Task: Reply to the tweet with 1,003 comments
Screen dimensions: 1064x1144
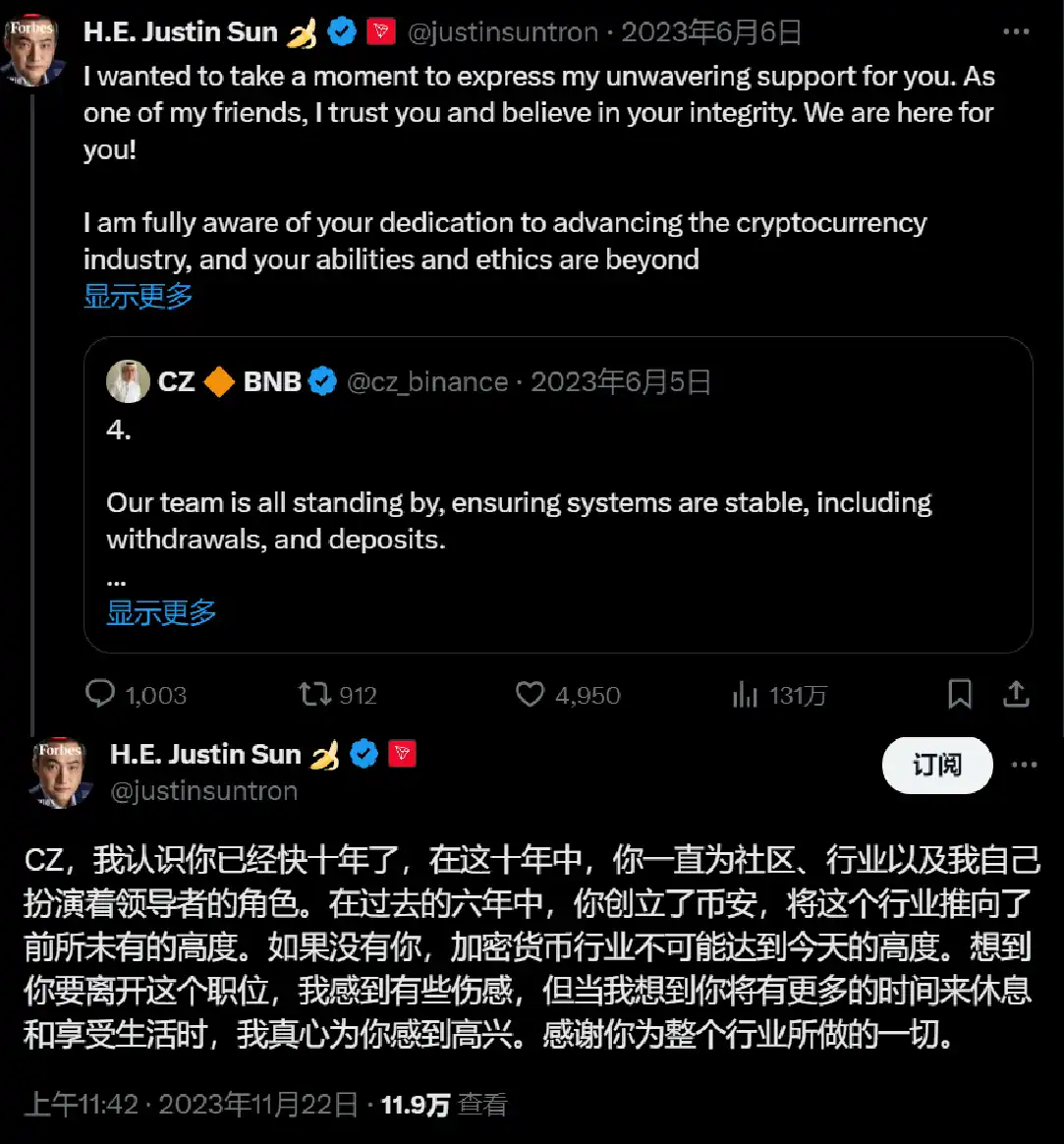Action: 101,695
